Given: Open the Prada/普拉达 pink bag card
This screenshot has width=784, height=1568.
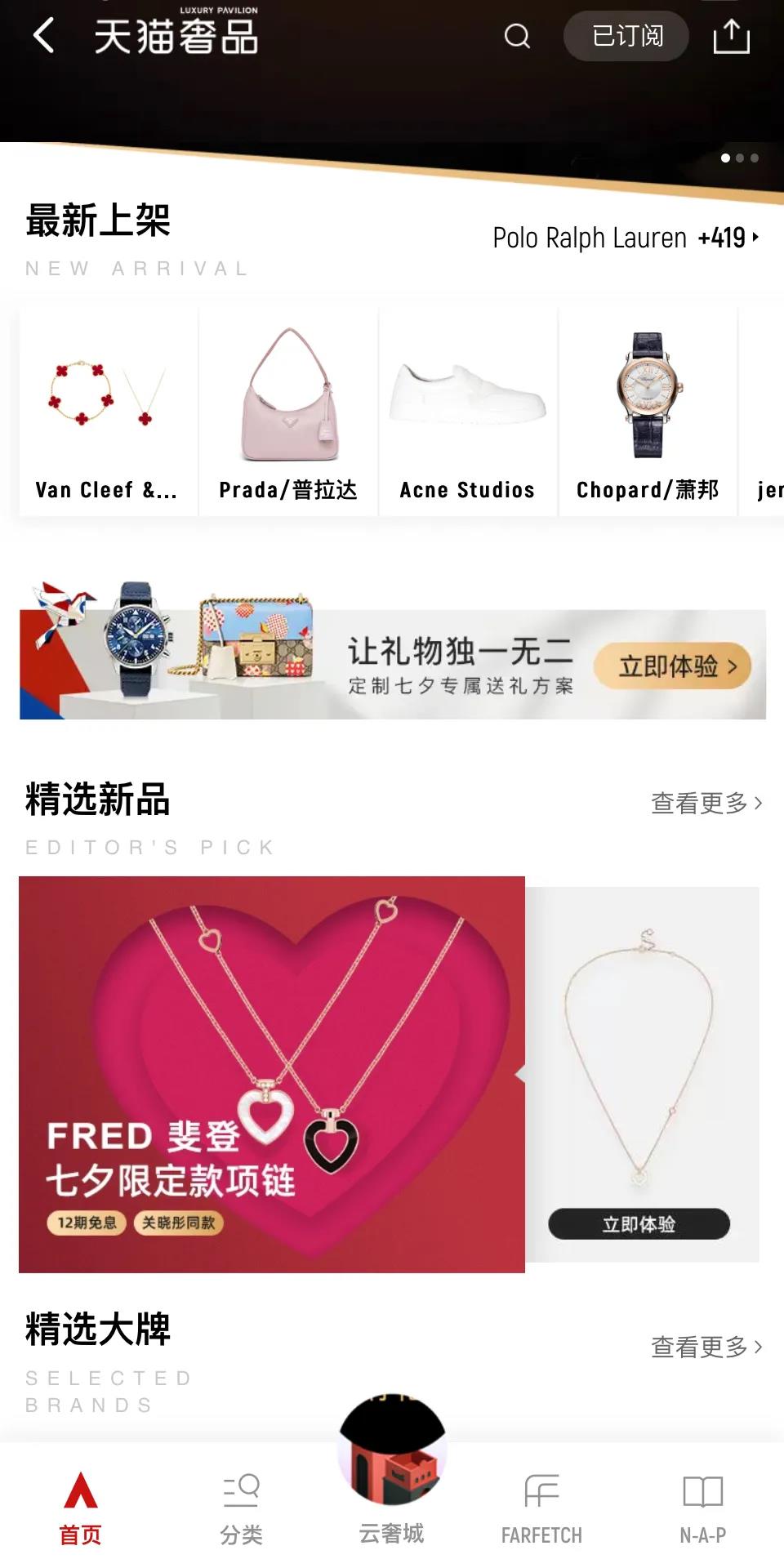Looking at the screenshot, I should [288, 412].
